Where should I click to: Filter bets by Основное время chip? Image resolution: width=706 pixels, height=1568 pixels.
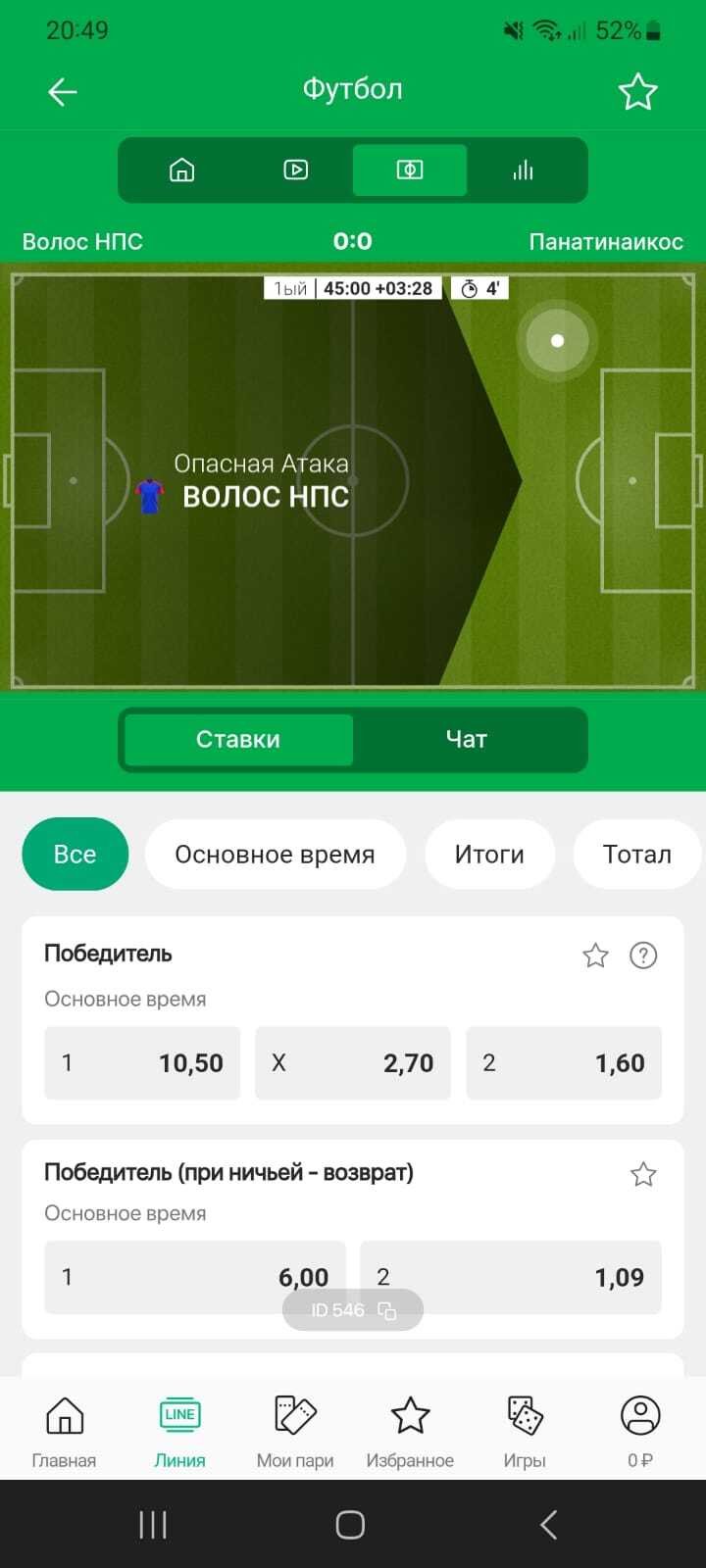[275, 855]
